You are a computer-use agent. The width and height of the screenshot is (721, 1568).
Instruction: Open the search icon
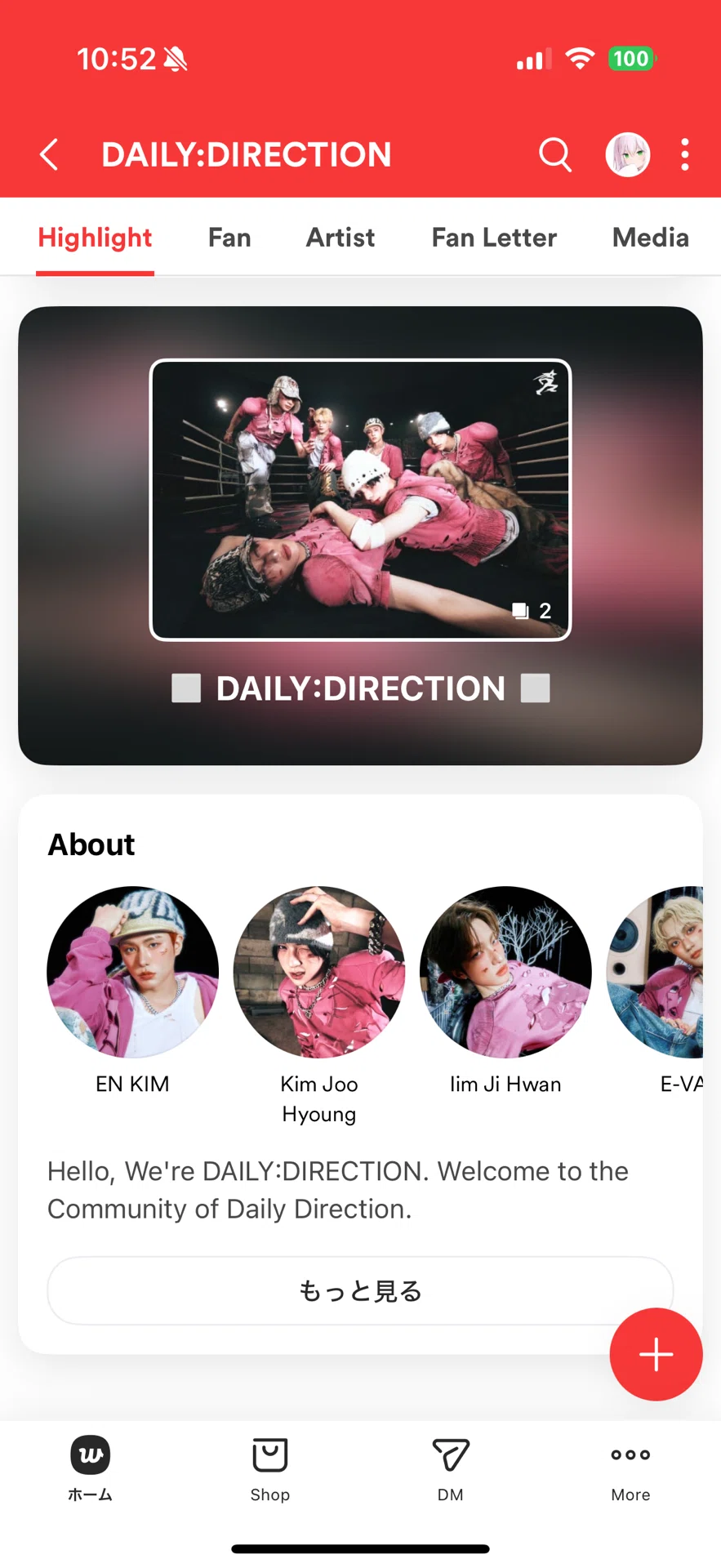click(555, 154)
